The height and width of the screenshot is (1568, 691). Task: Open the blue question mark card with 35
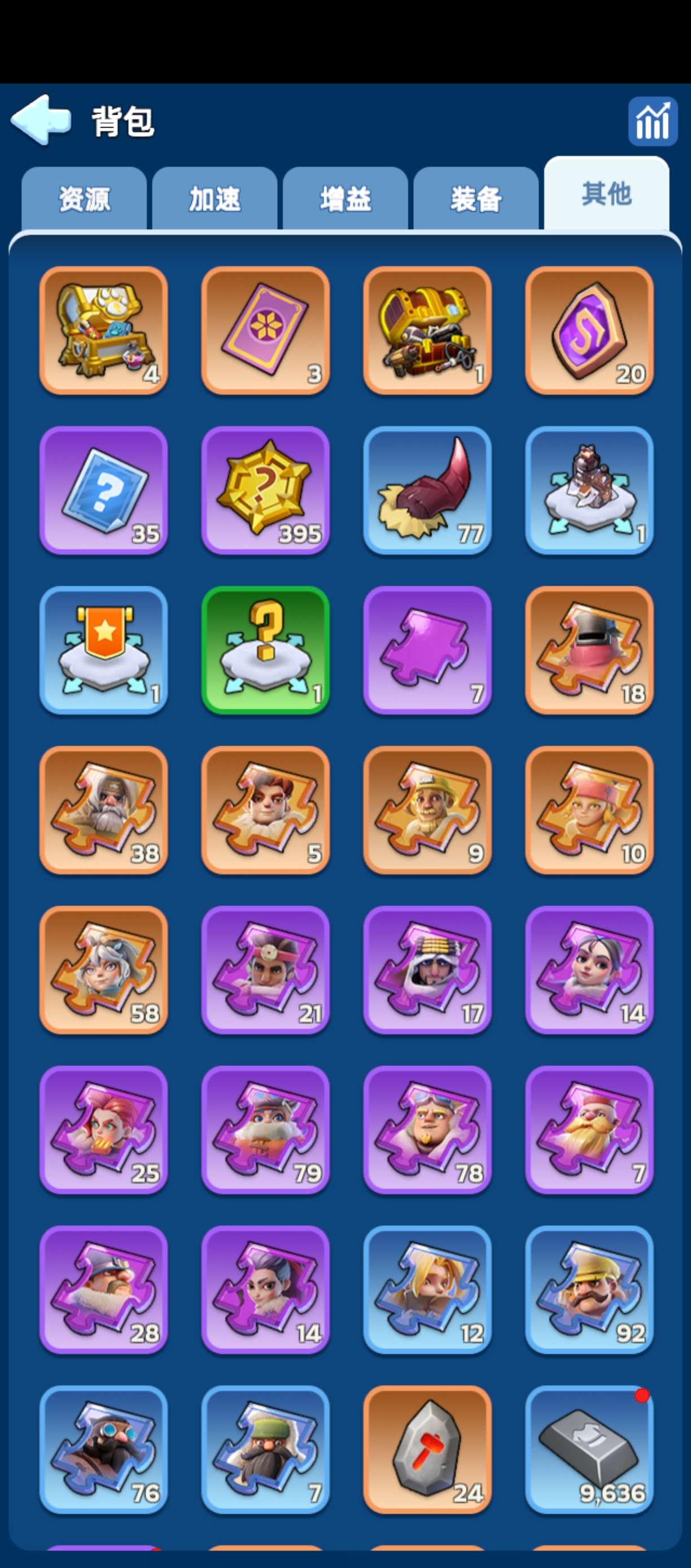pos(103,491)
